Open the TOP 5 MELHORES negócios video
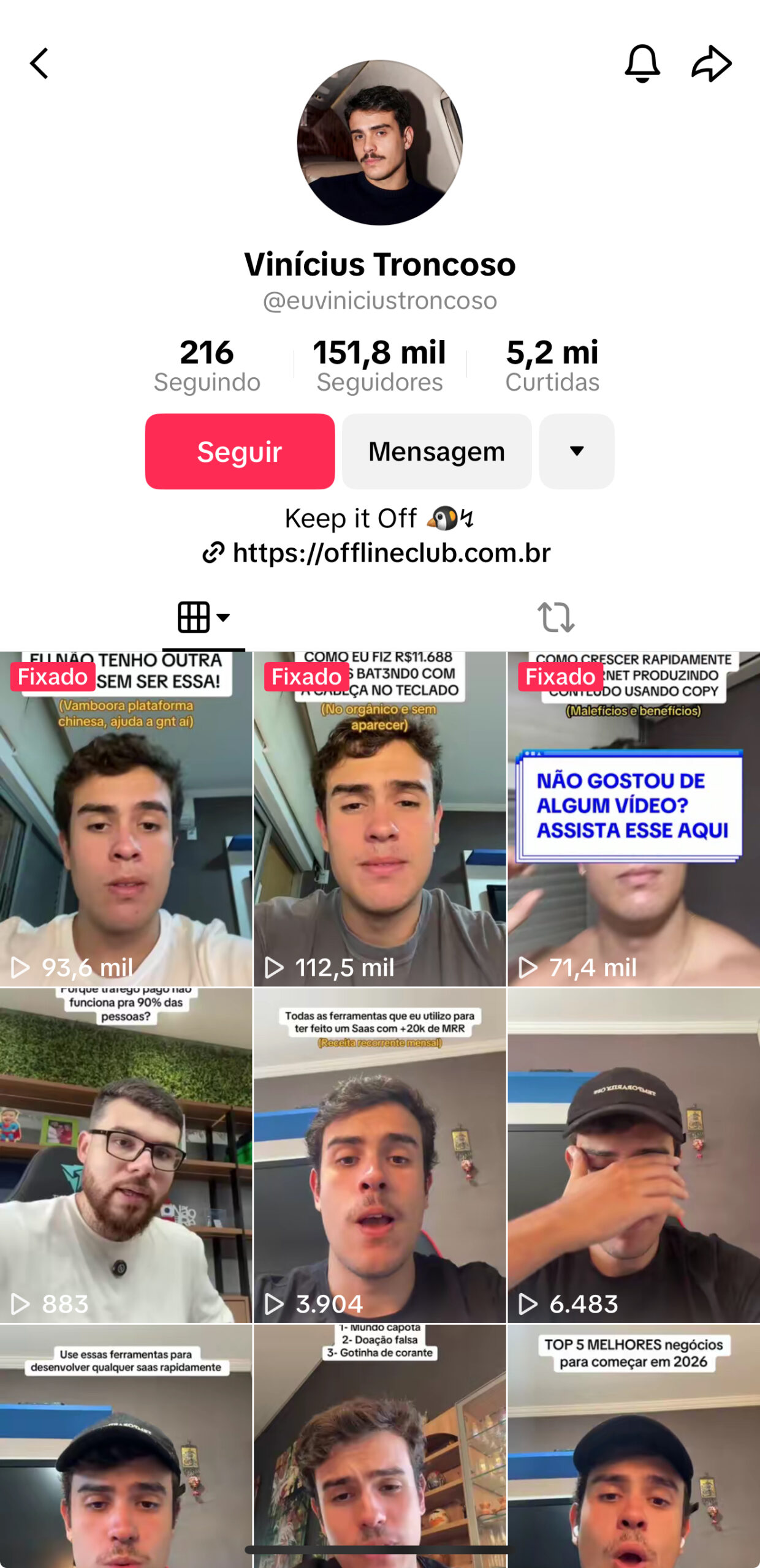Image resolution: width=760 pixels, height=1568 pixels. (634, 1445)
